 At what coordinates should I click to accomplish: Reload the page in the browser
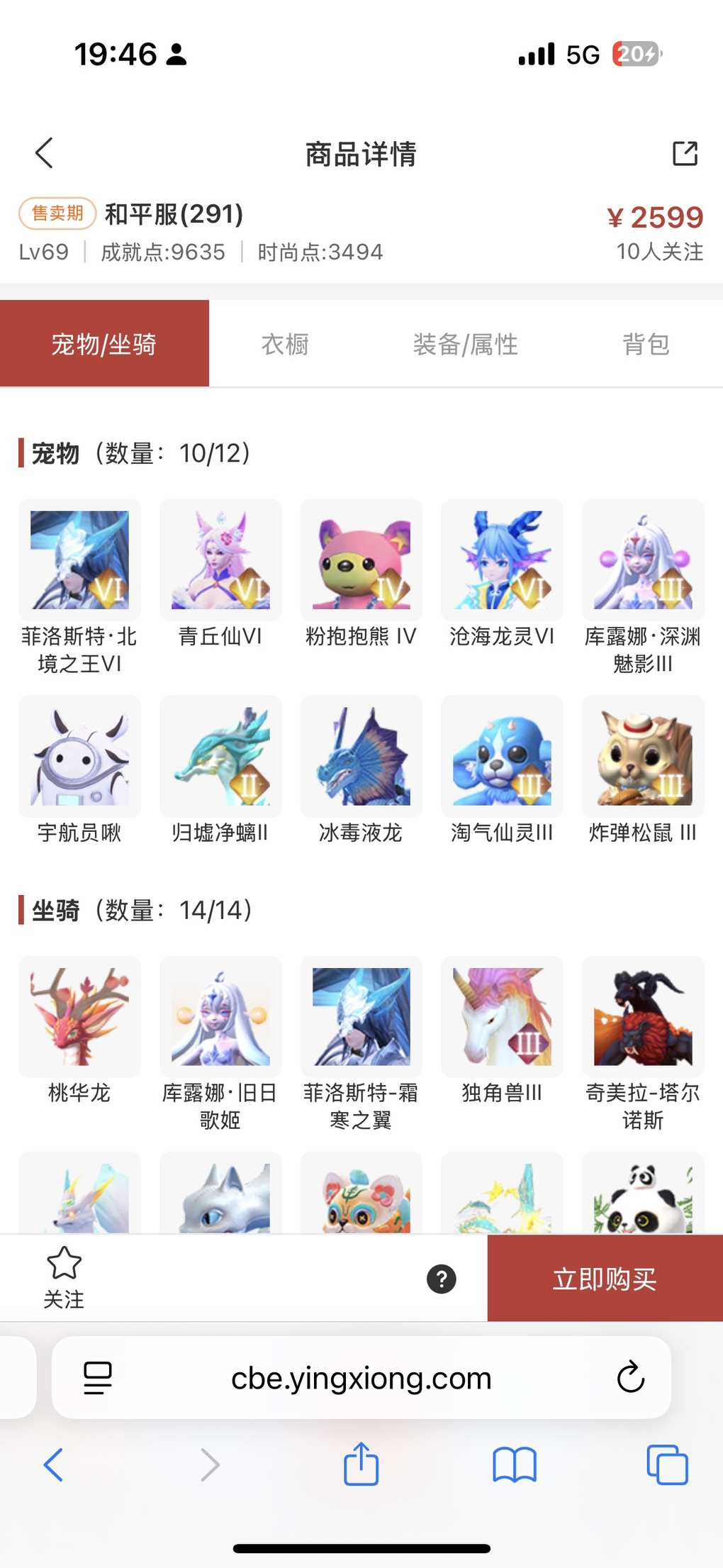pos(630,1378)
